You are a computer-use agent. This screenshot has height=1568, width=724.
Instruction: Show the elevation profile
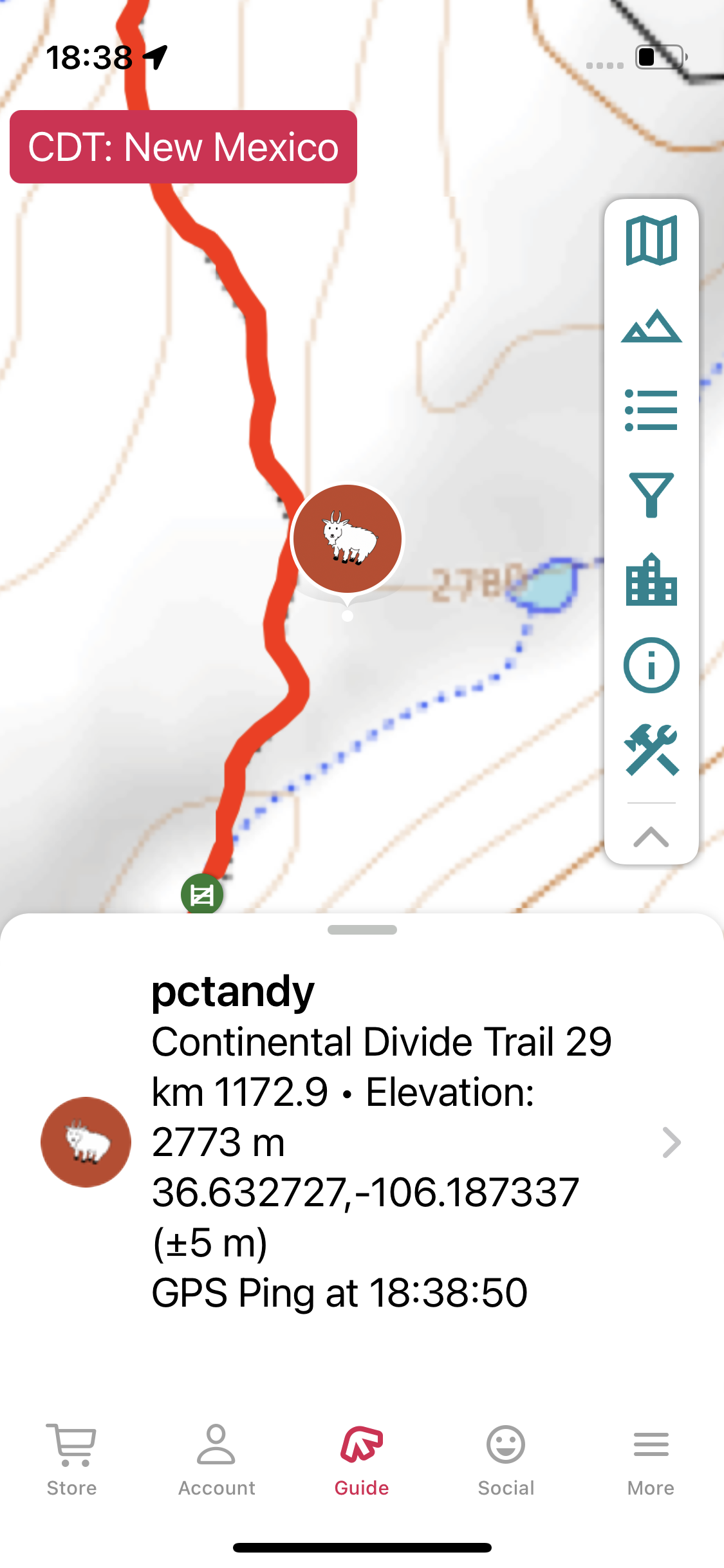[651, 326]
